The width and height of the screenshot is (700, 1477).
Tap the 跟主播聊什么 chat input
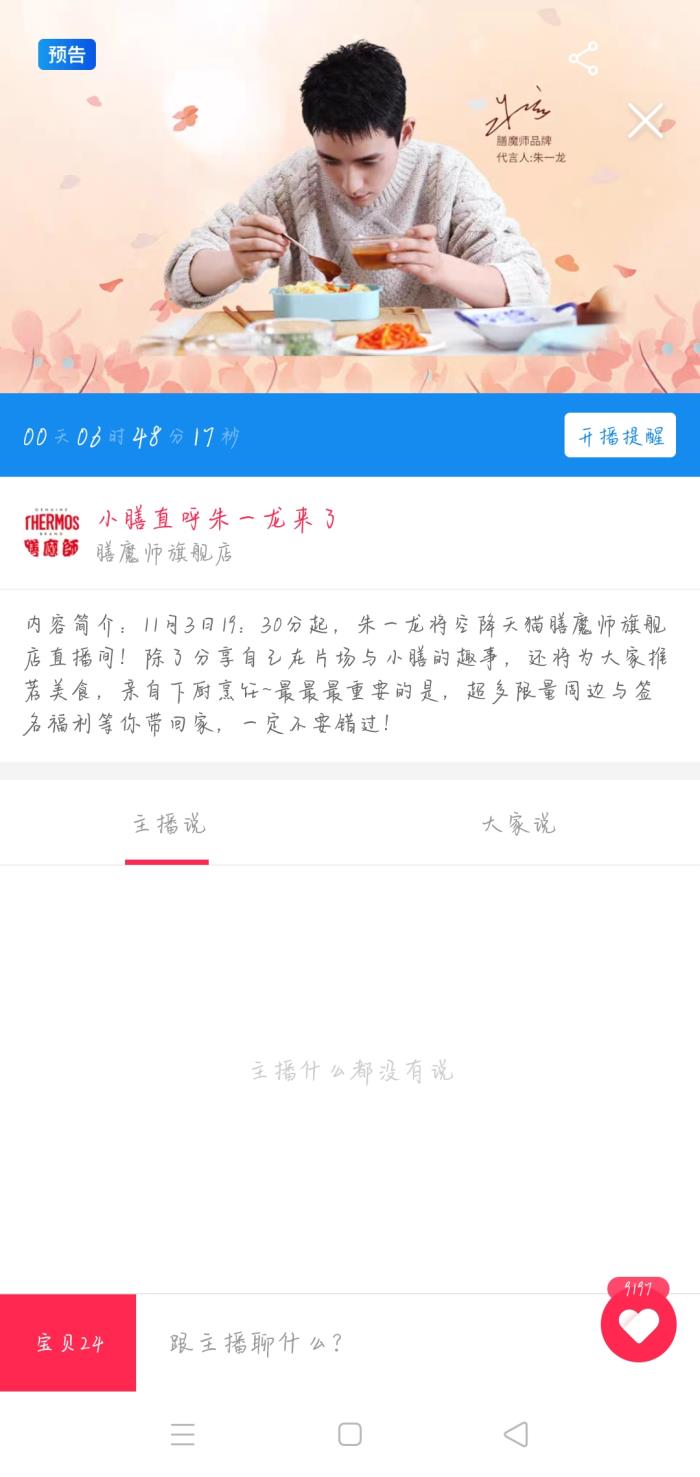pyautogui.click(x=360, y=1343)
